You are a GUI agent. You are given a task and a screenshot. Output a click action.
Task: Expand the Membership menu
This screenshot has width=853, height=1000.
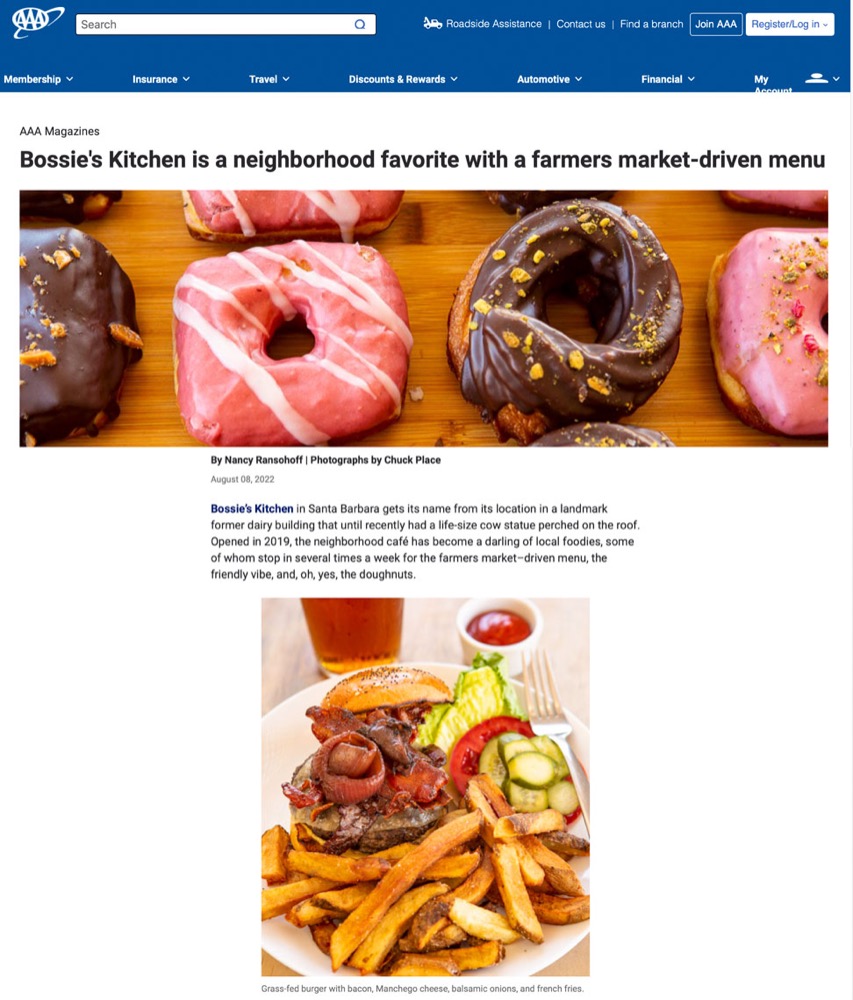(x=38, y=79)
